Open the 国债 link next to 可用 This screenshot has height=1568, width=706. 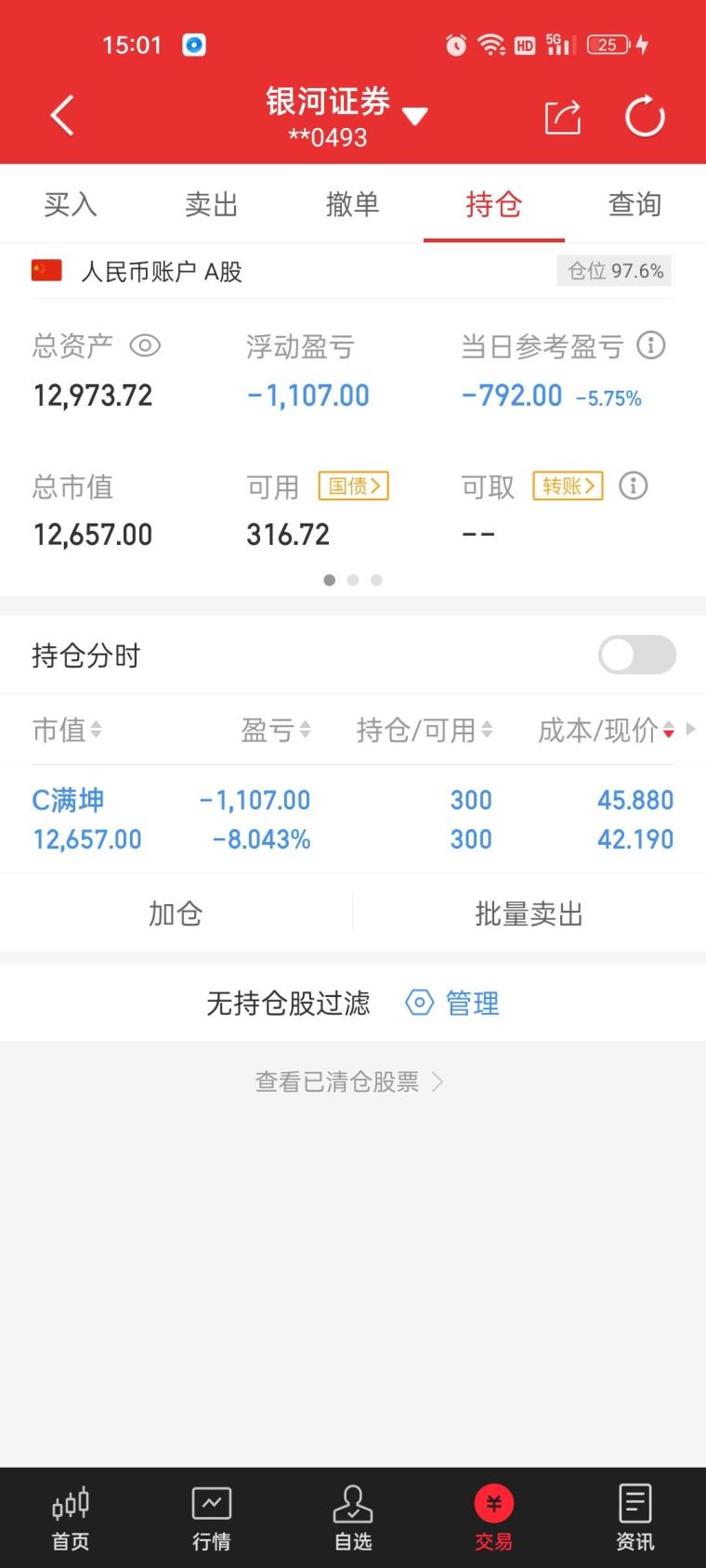353,486
